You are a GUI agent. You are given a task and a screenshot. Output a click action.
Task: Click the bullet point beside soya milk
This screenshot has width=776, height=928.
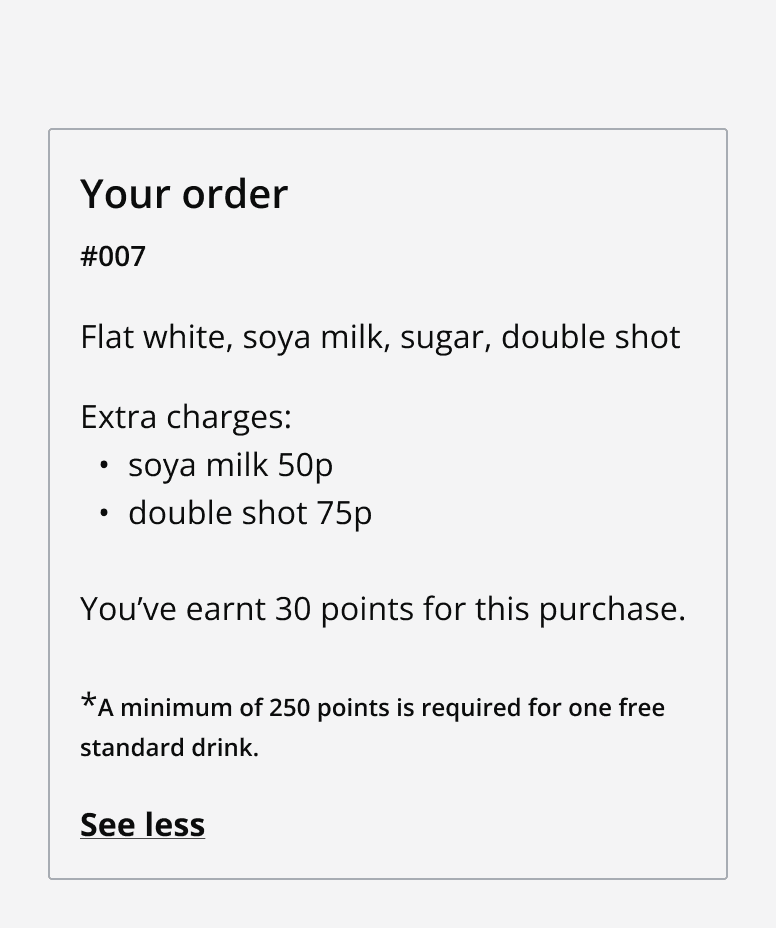pos(103,466)
